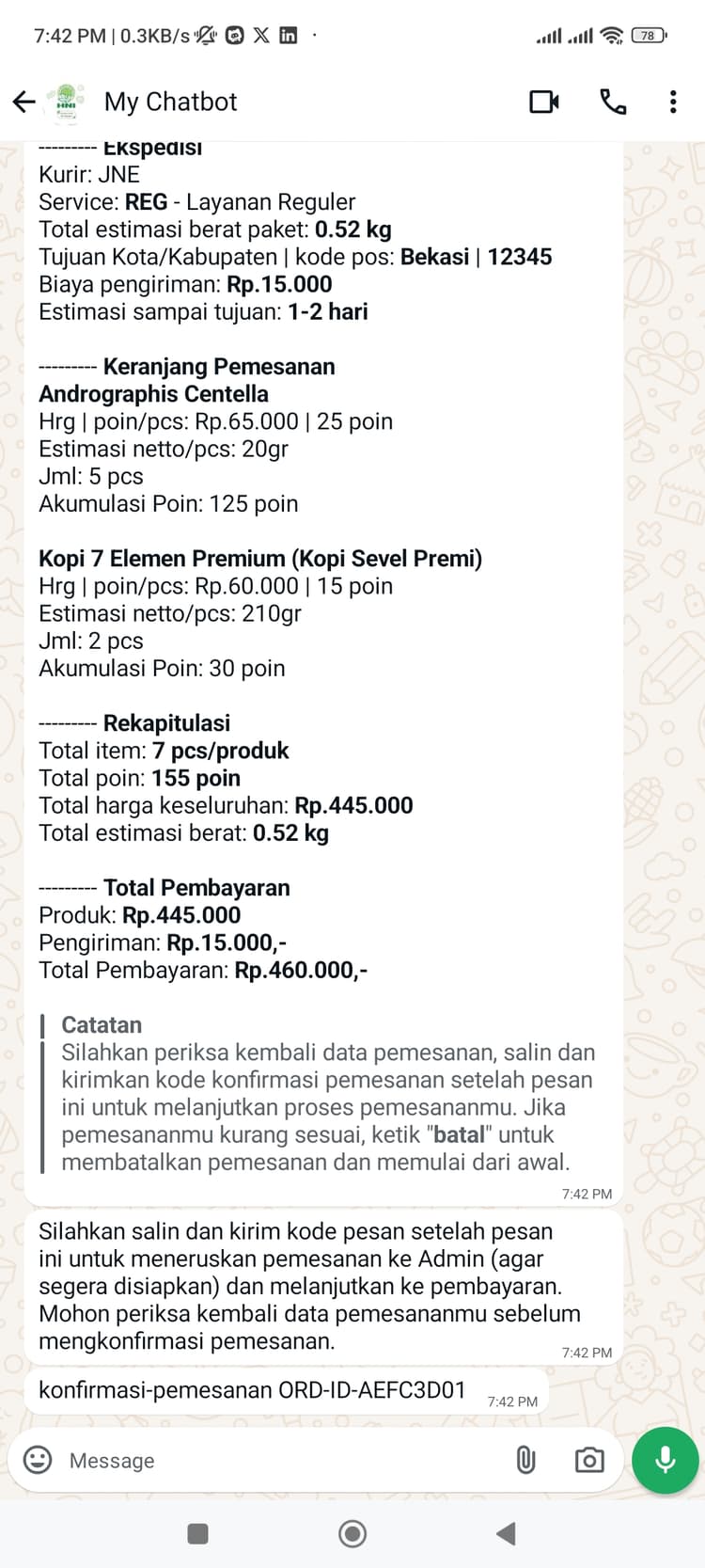Open the camera from the message bar
The image size is (705, 1568).
pos(589,1460)
